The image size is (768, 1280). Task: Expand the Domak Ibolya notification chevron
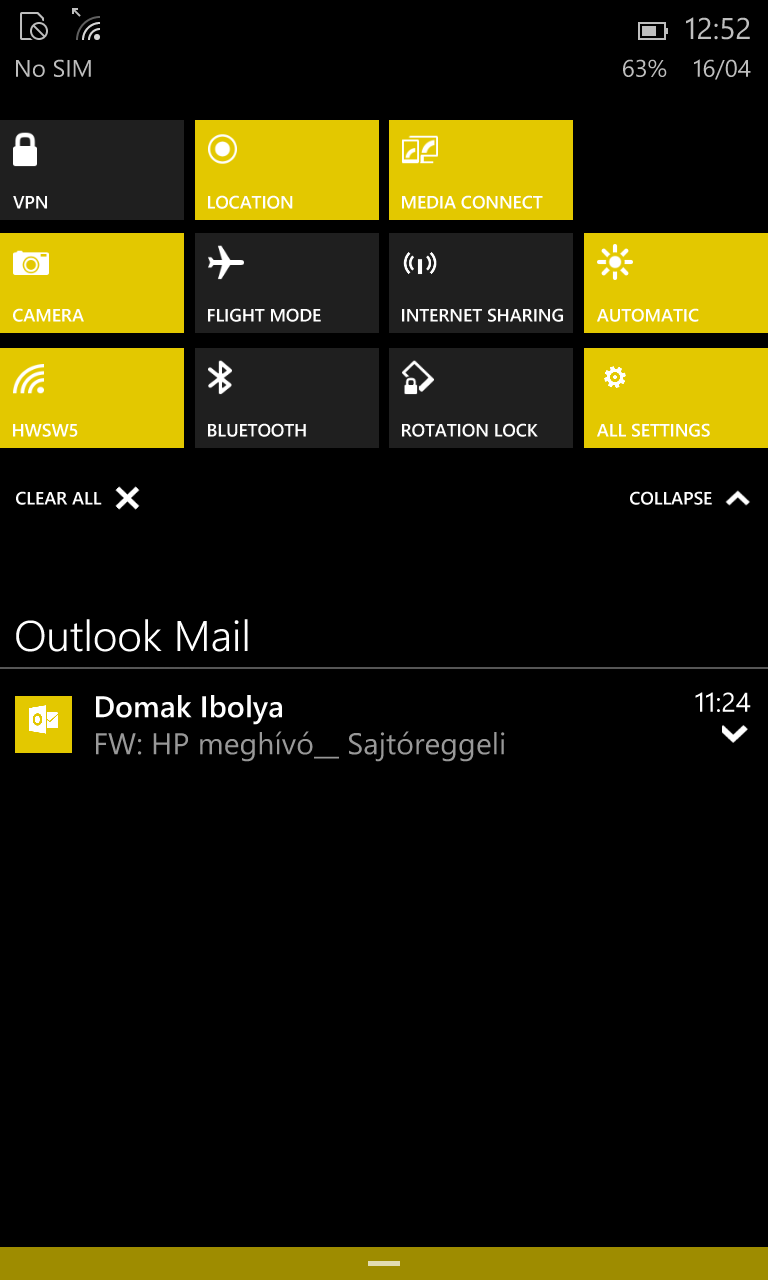pos(734,734)
